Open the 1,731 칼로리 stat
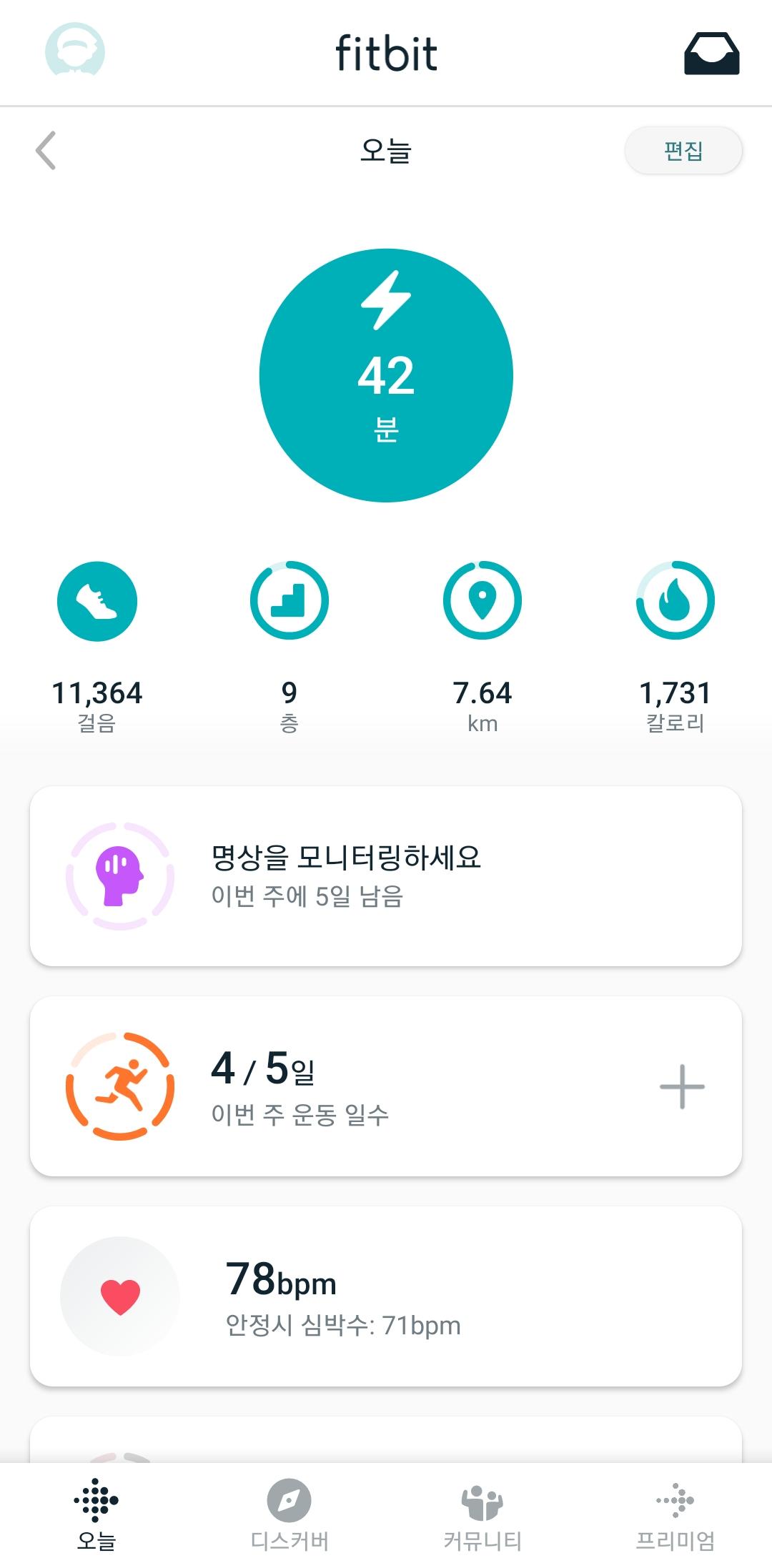 tap(675, 600)
